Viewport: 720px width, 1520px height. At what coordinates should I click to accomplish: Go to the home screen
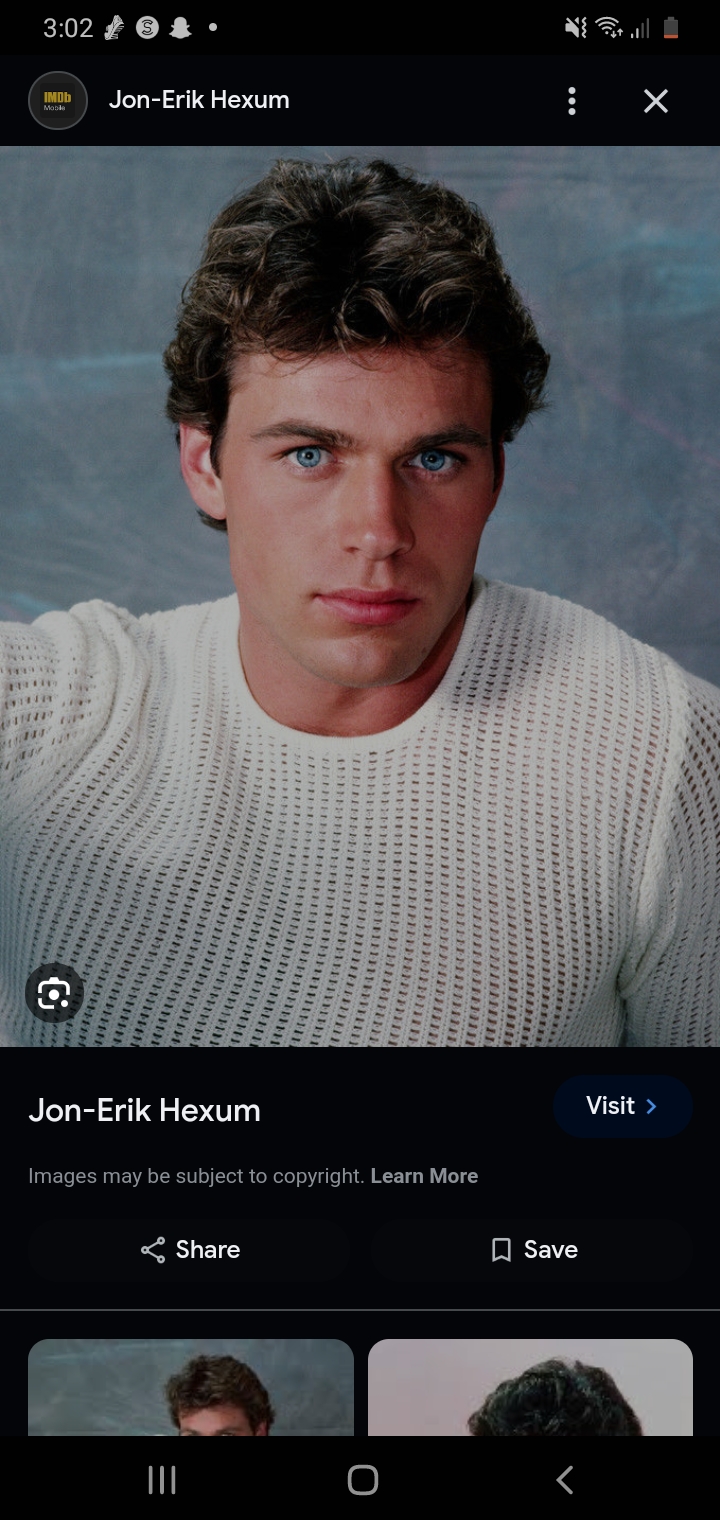click(x=362, y=1480)
